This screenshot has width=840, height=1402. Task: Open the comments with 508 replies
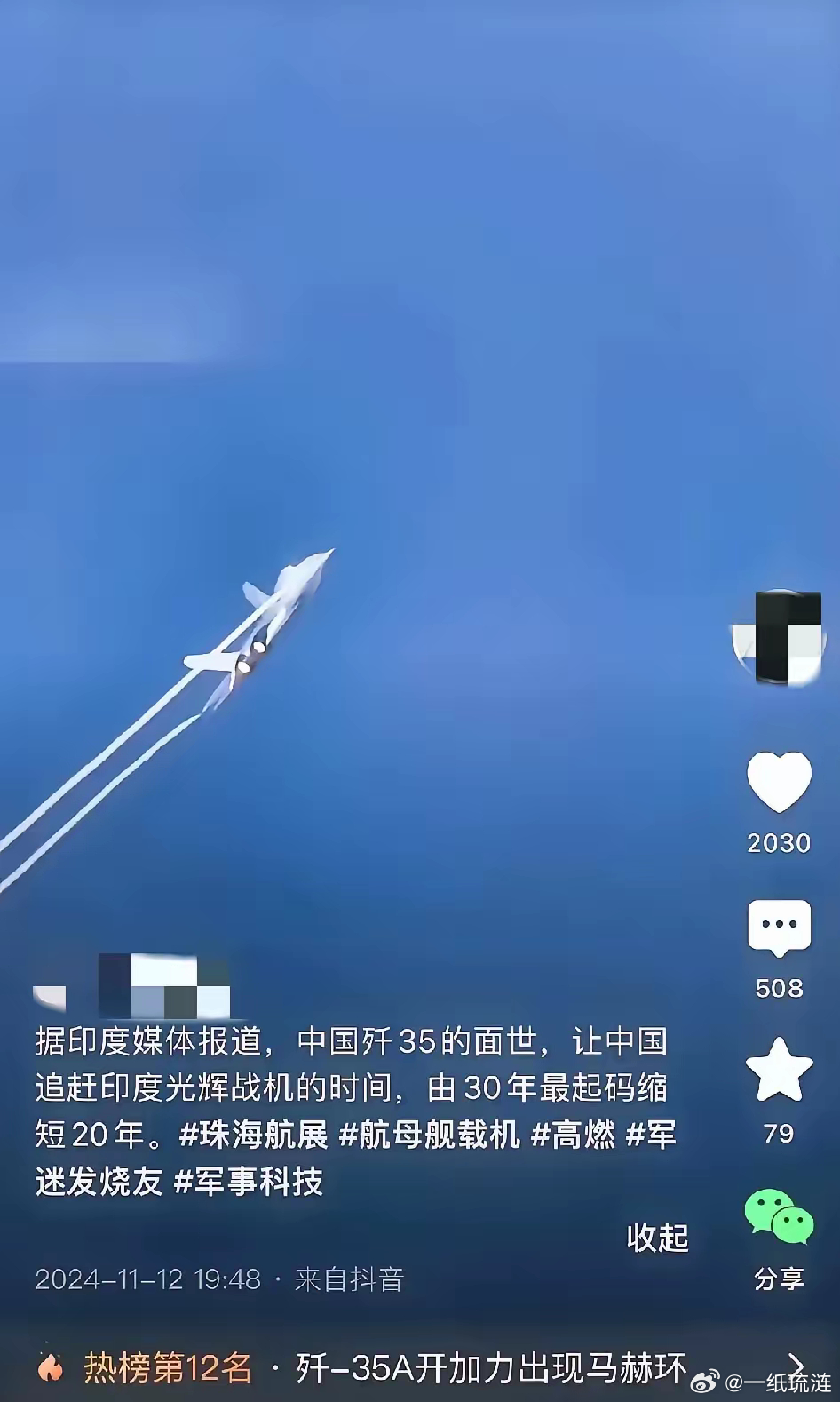[779, 928]
